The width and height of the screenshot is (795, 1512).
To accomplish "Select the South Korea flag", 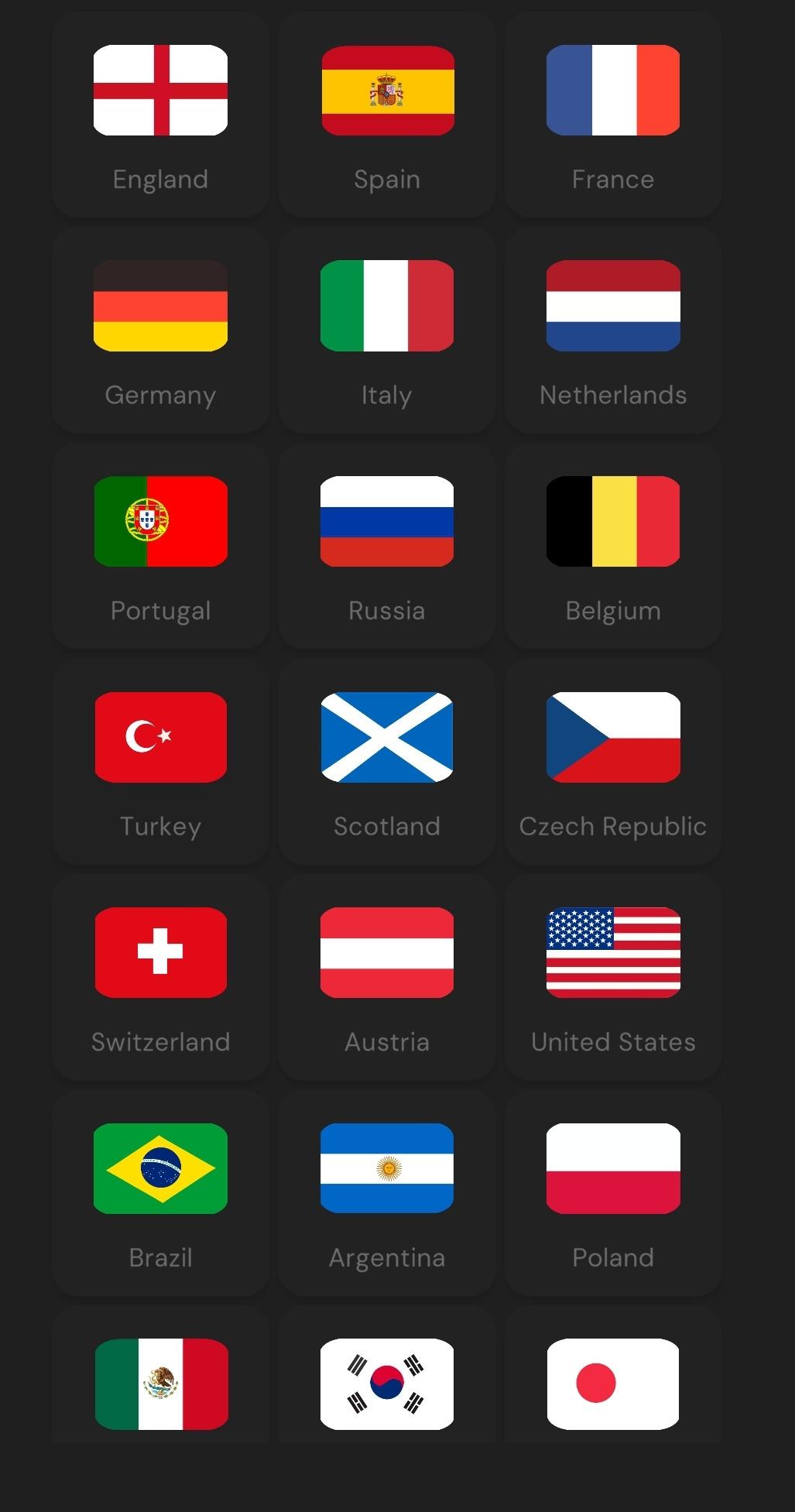I will pos(387,1384).
